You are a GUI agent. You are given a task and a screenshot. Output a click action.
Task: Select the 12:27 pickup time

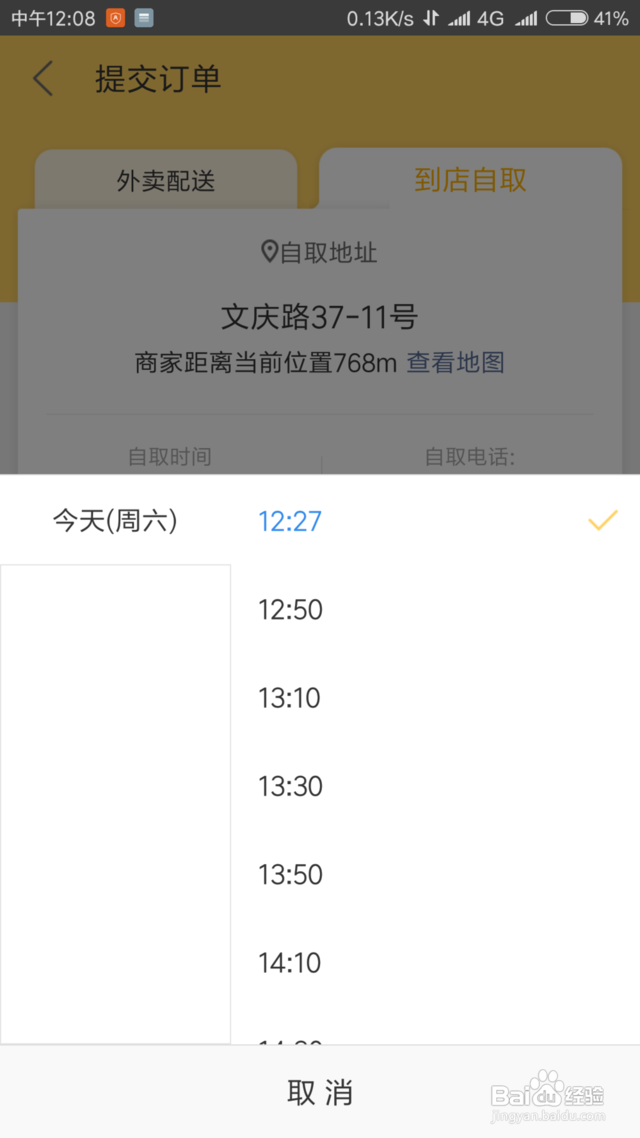click(x=435, y=520)
